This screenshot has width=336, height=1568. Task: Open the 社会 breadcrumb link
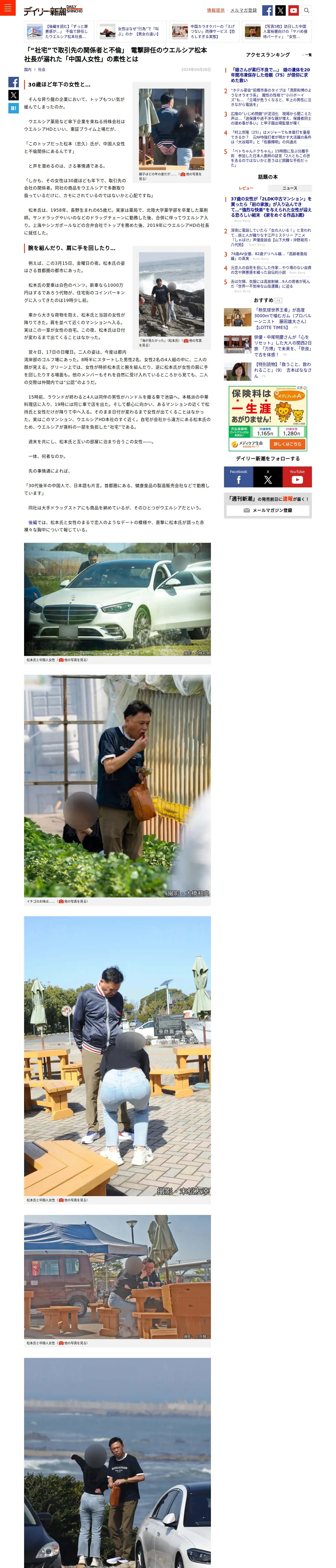click(x=41, y=70)
